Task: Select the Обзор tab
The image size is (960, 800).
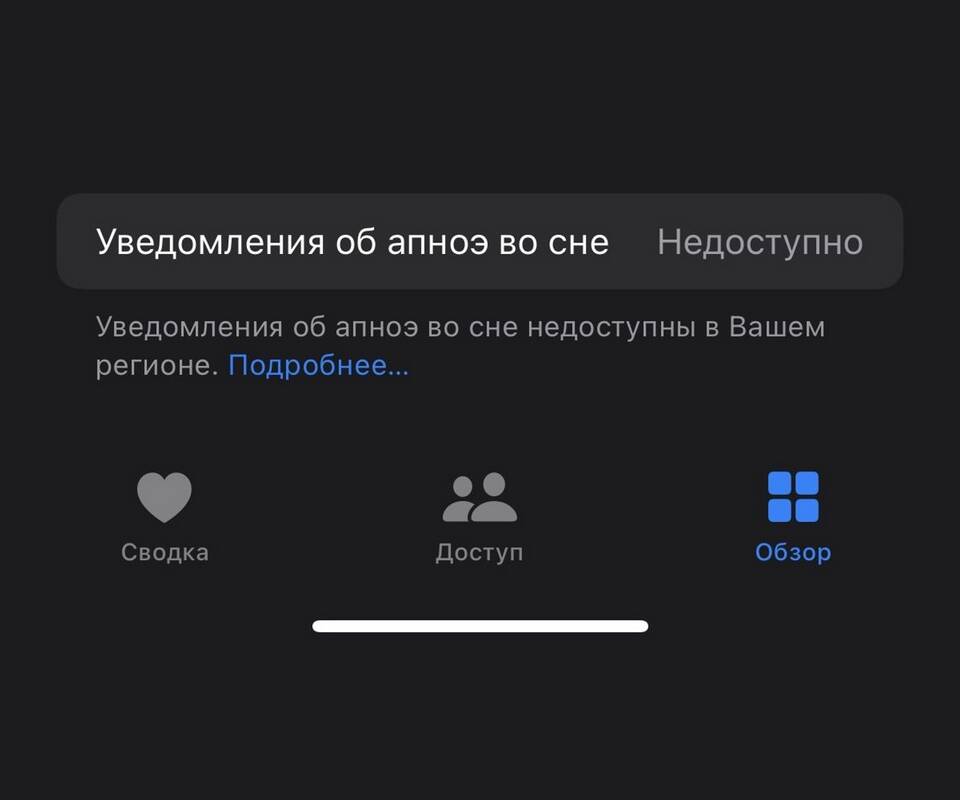Action: point(793,517)
